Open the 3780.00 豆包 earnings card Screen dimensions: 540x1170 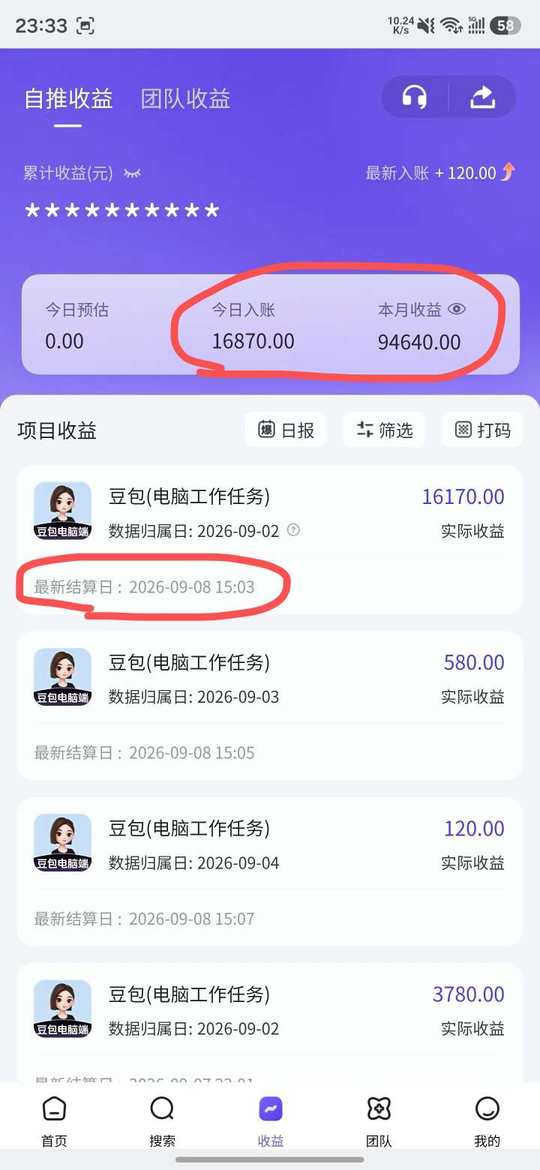click(x=269, y=1022)
